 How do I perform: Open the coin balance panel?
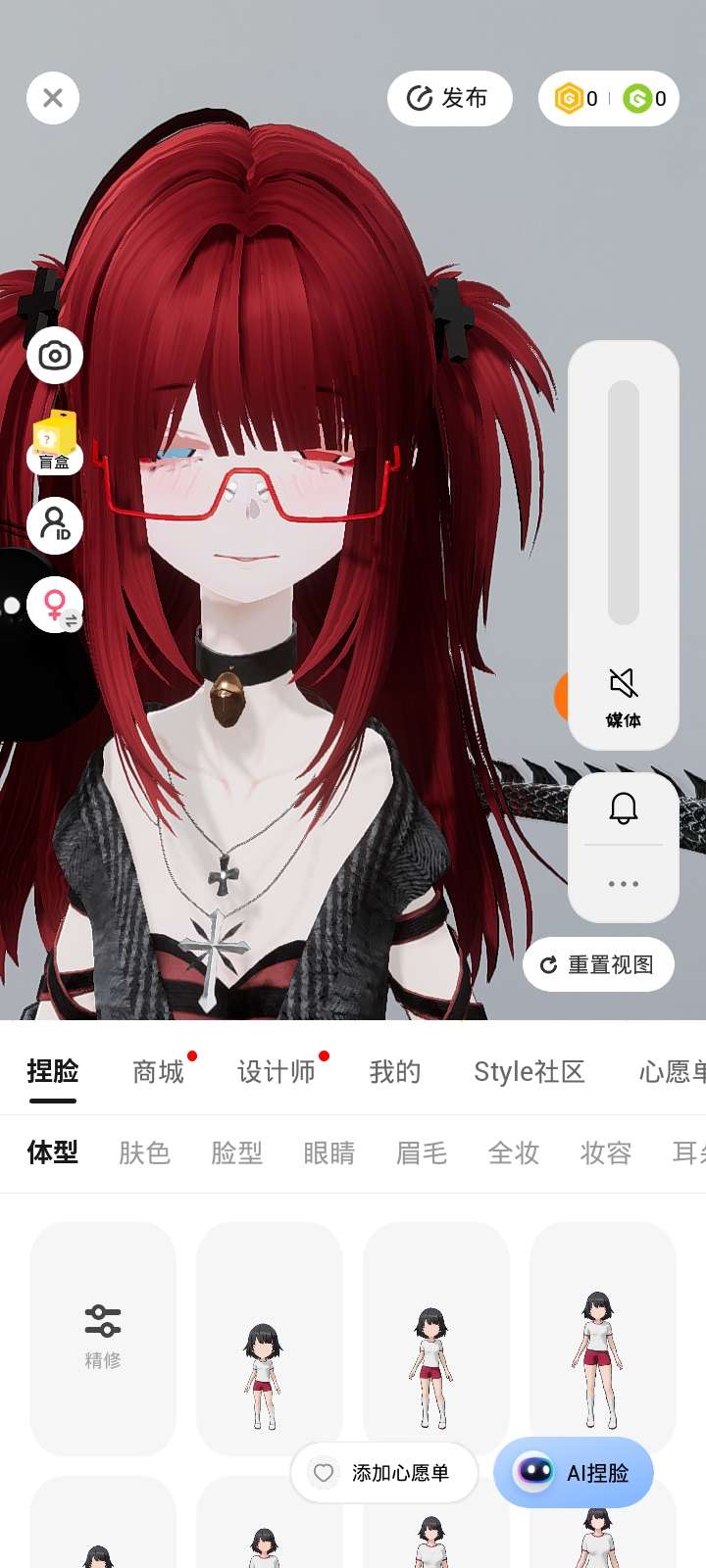point(608,98)
